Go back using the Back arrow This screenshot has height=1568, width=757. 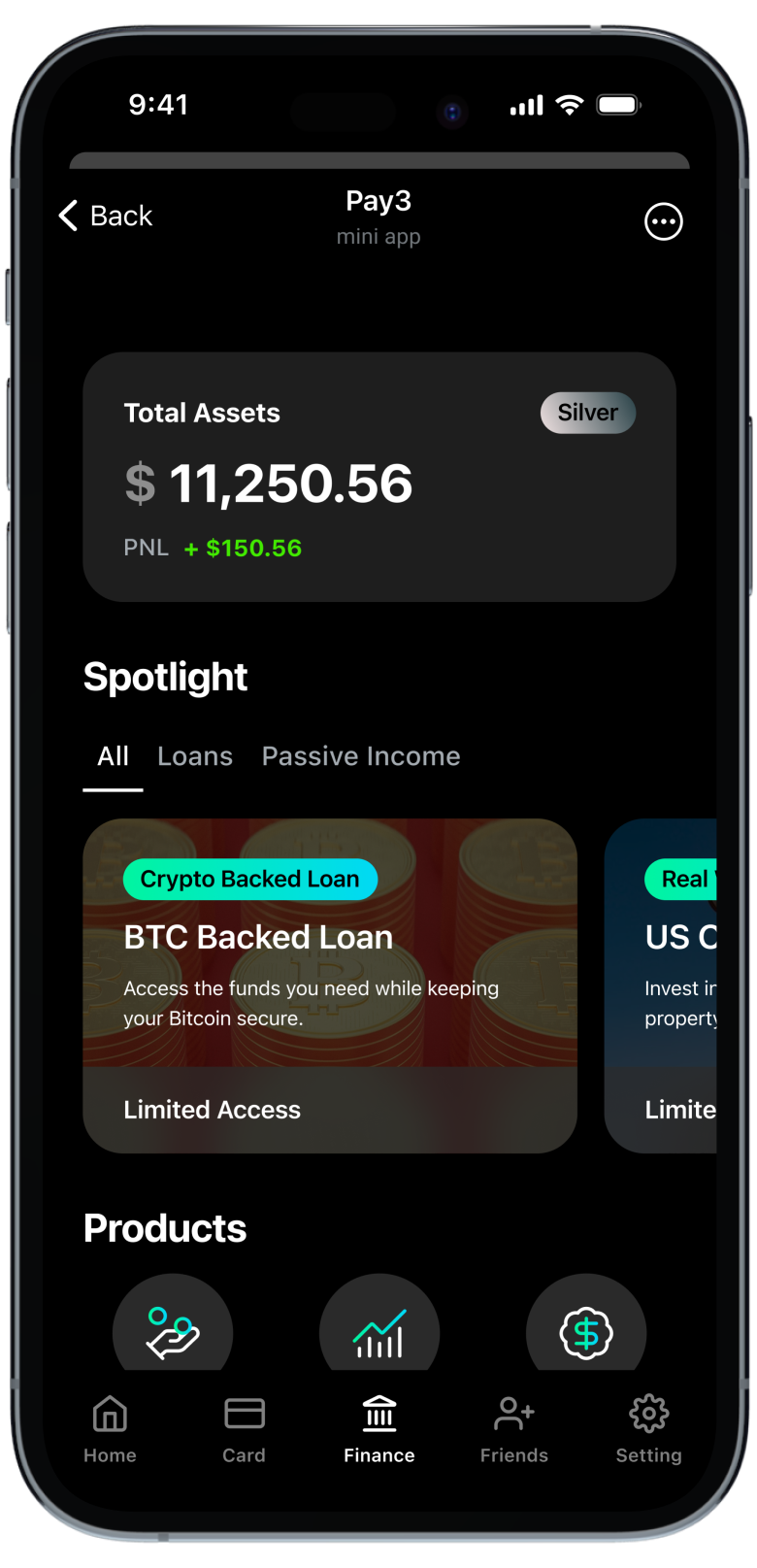pyautogui.click(x=105, y=216)
